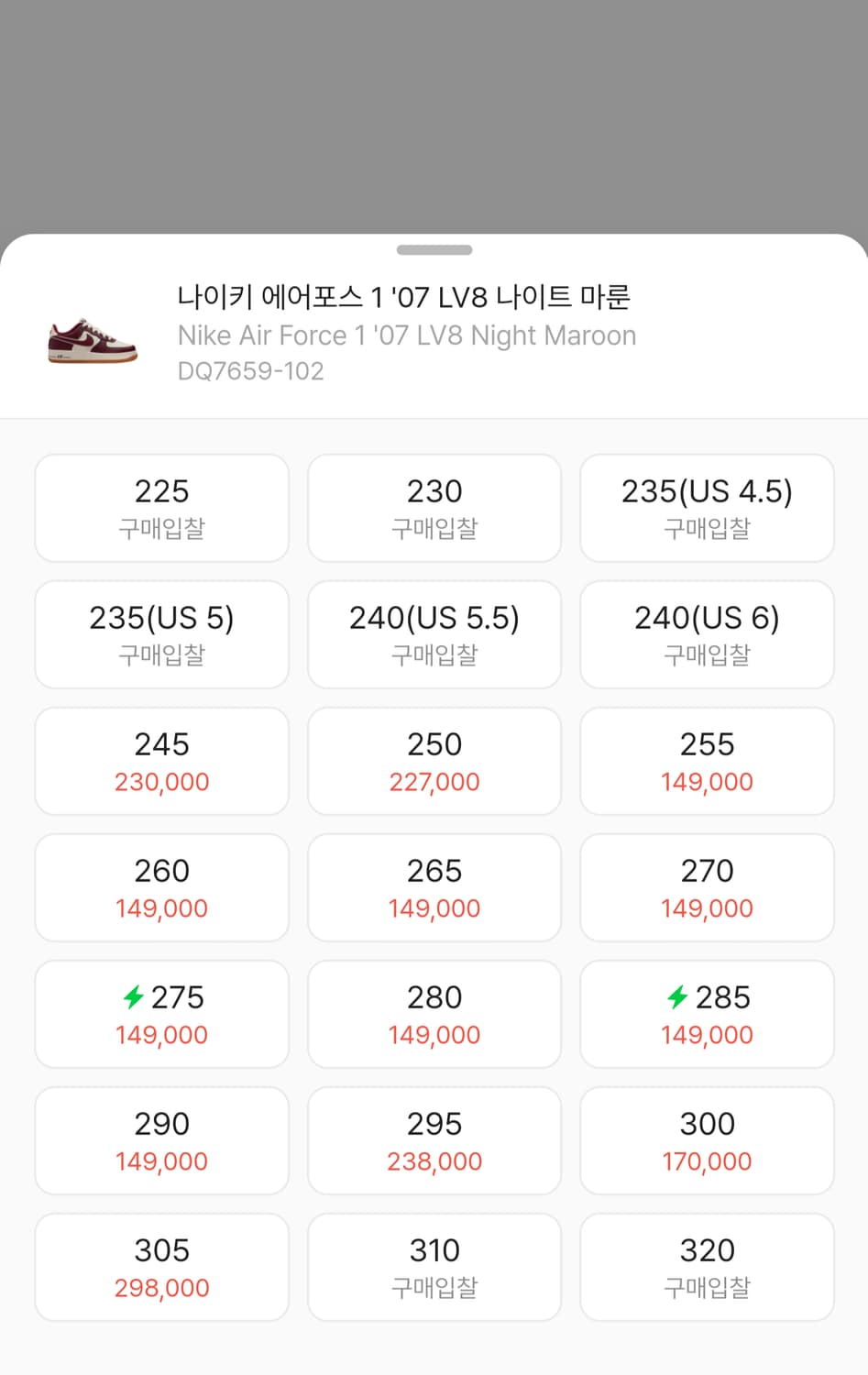Click the product title Nike Air Force 1 '07 LV8

pyautogui.click(x=406, y=335)
